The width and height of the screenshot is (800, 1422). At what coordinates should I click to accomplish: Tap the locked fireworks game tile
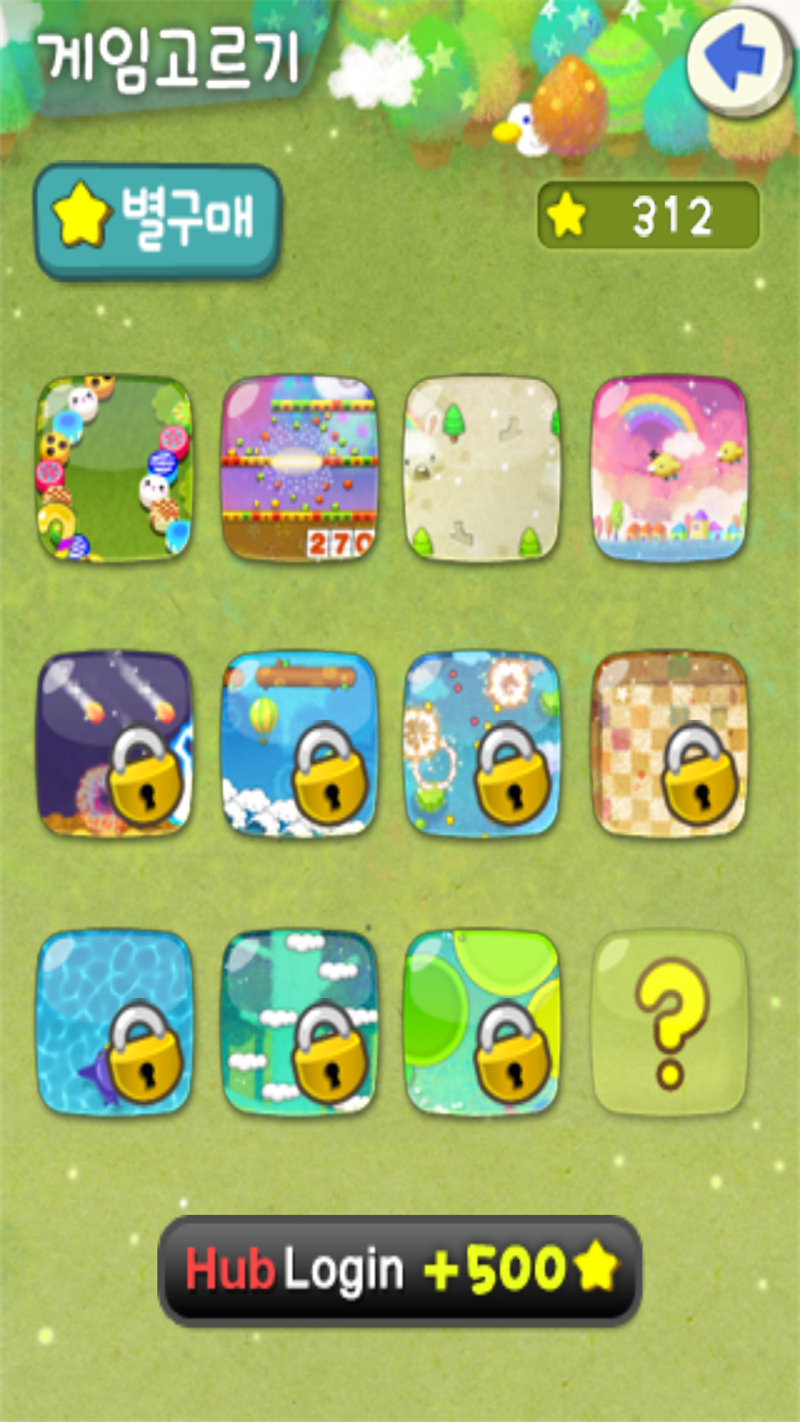click(483, 745)
